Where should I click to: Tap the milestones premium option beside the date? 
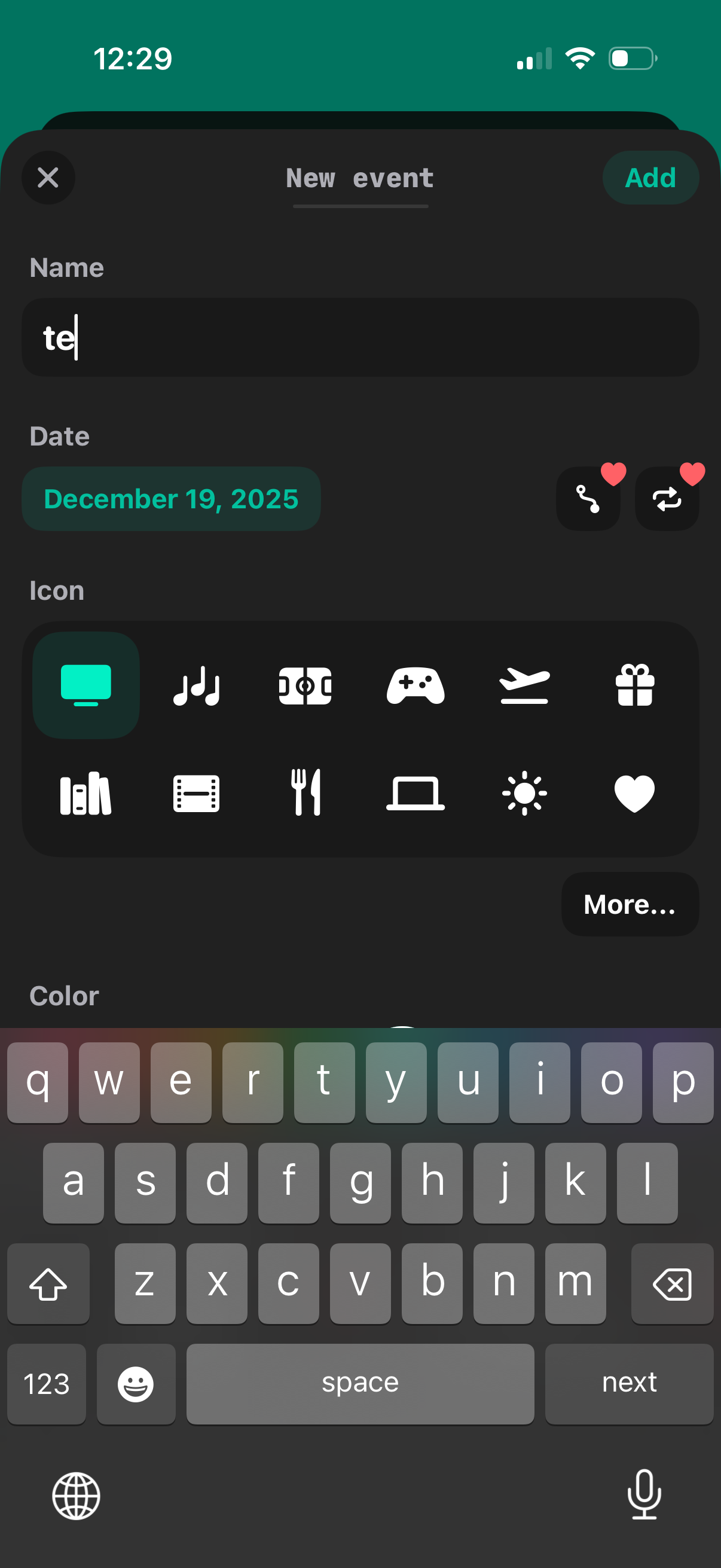(587, 498)
